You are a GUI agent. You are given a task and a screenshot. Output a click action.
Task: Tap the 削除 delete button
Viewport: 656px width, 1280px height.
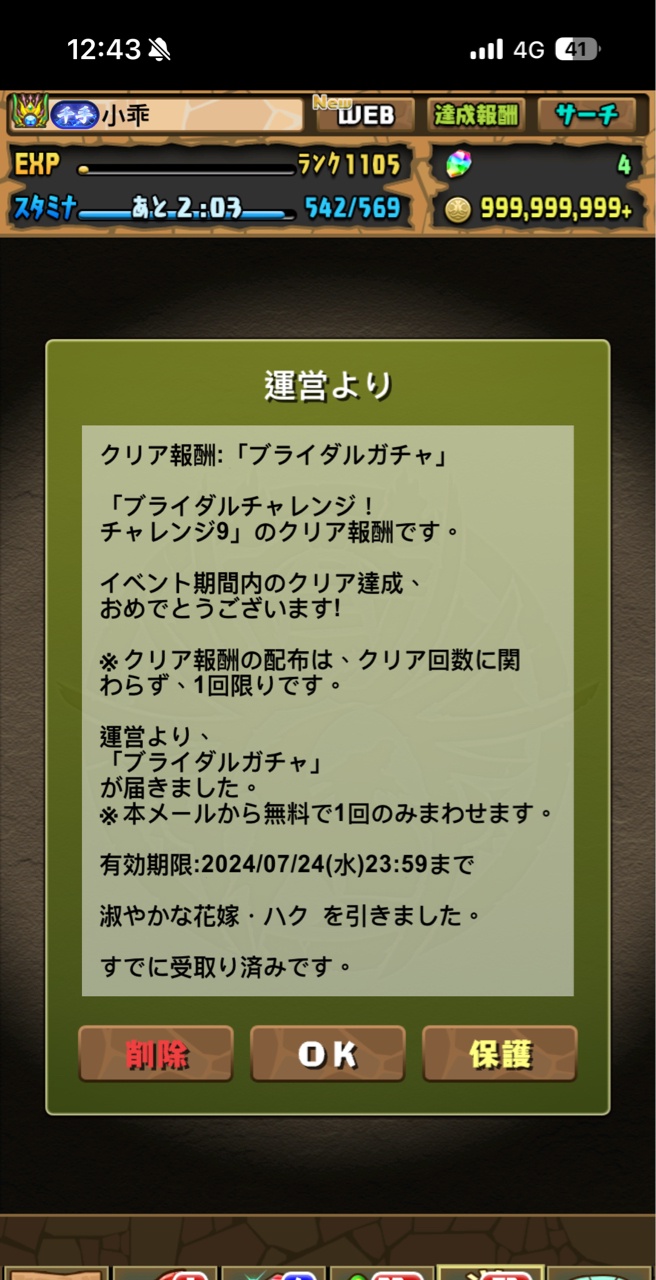pyautogui.click(x=156, y=1053)
